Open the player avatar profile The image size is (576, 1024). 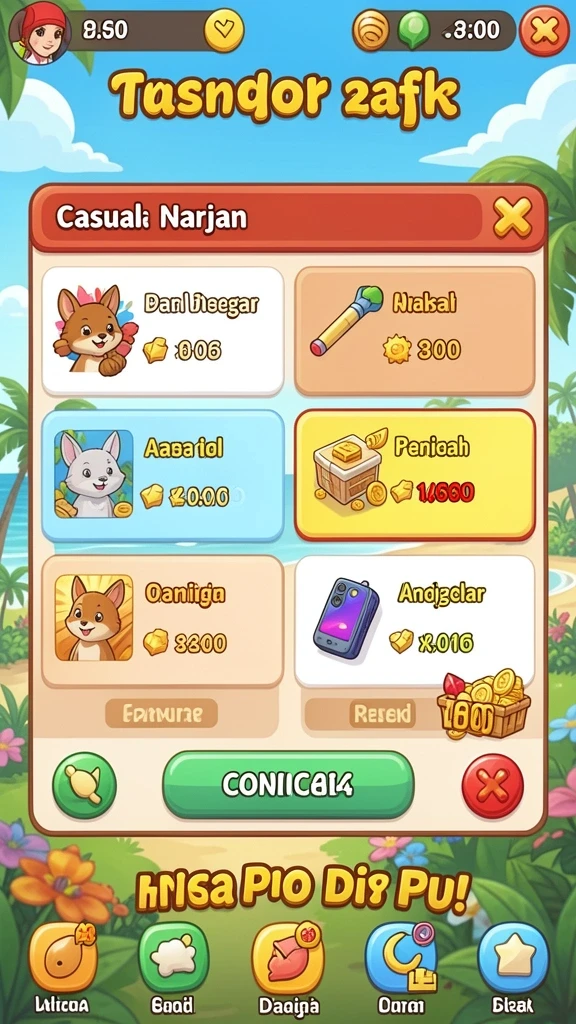click(x=39, y=31)
